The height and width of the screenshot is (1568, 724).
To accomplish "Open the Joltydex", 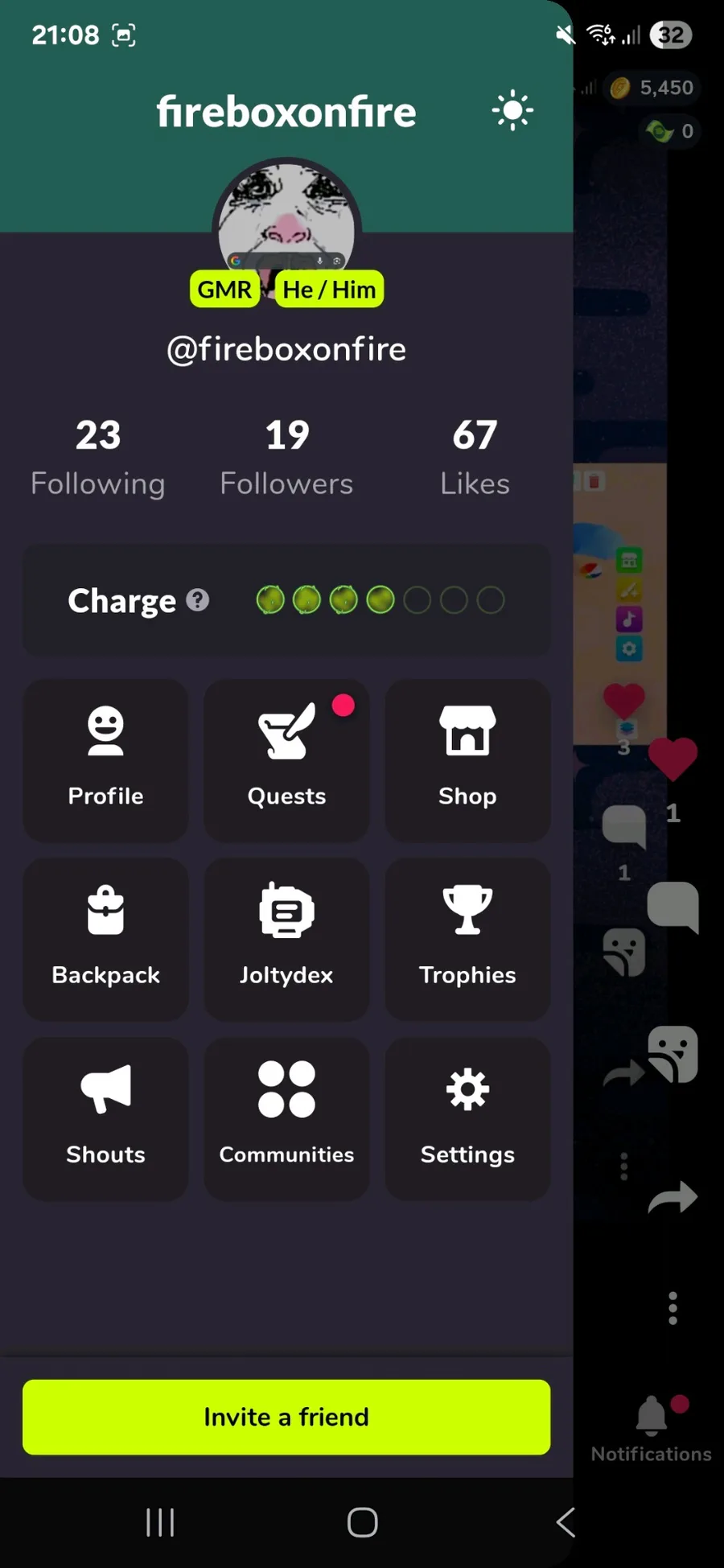I will point(286,940).
